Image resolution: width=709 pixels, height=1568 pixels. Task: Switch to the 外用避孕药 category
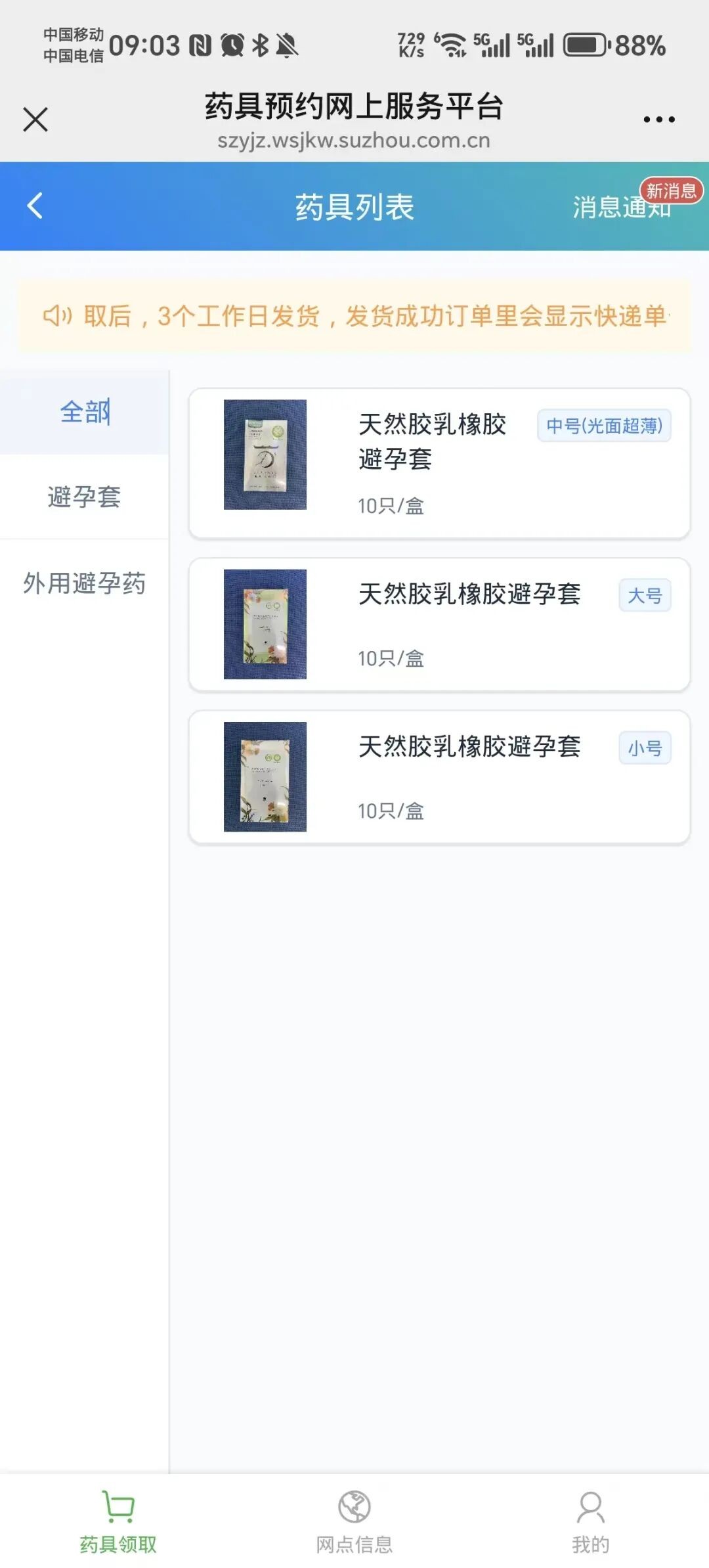click(x=85, y=583)
